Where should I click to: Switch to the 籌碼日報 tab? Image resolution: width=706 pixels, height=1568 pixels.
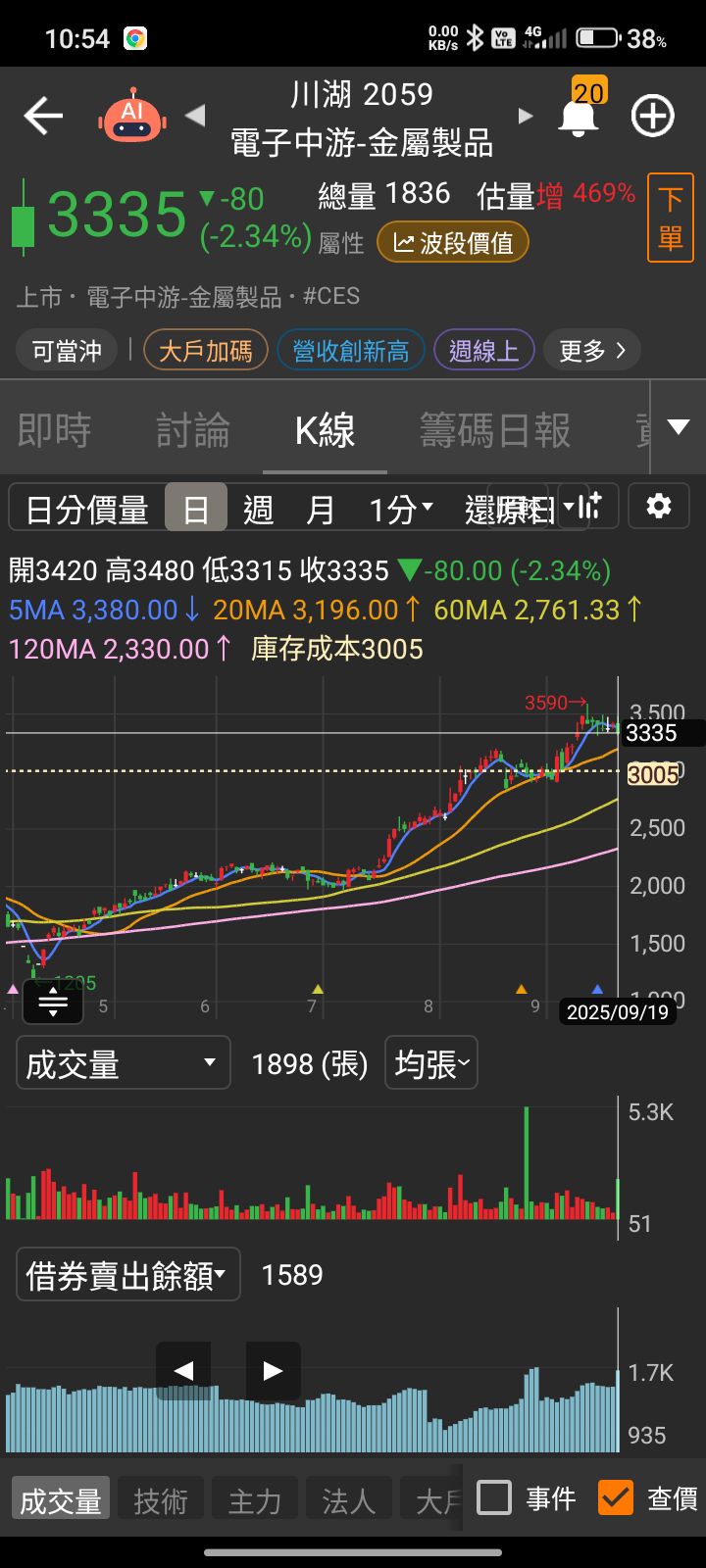pyautogui.click(x=495, y=430)
